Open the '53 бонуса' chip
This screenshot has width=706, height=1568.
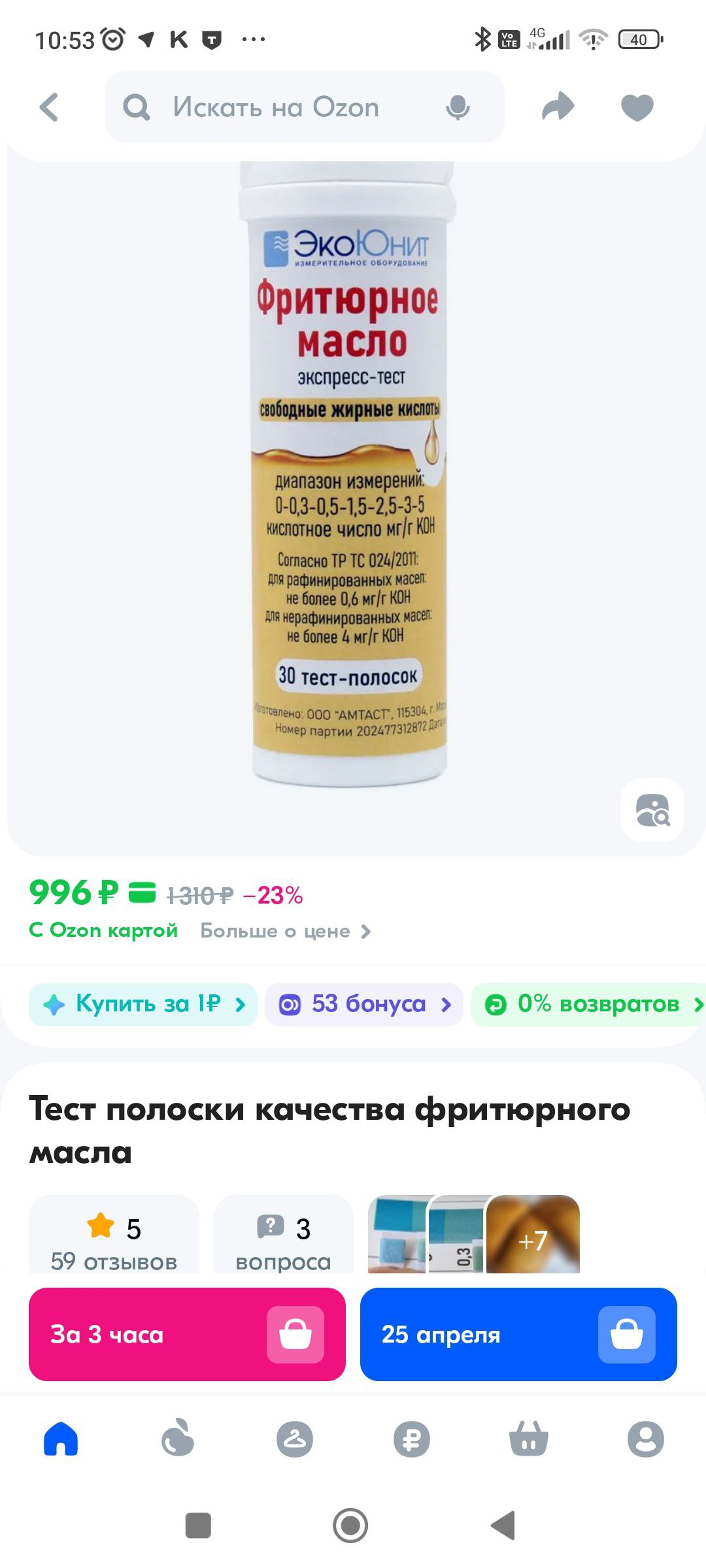364,1004
